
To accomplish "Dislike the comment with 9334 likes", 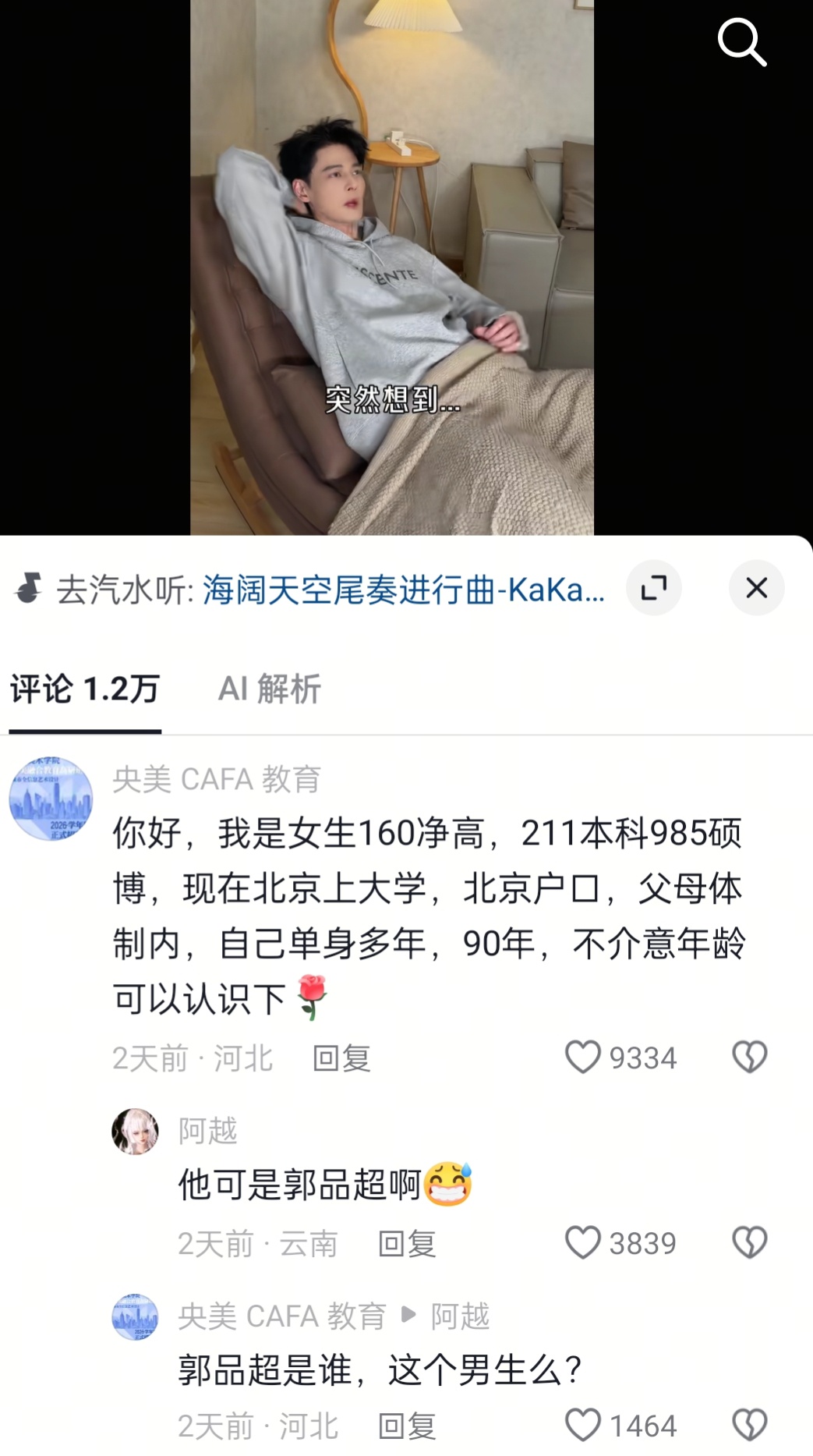I will (x=749, y=1057).
